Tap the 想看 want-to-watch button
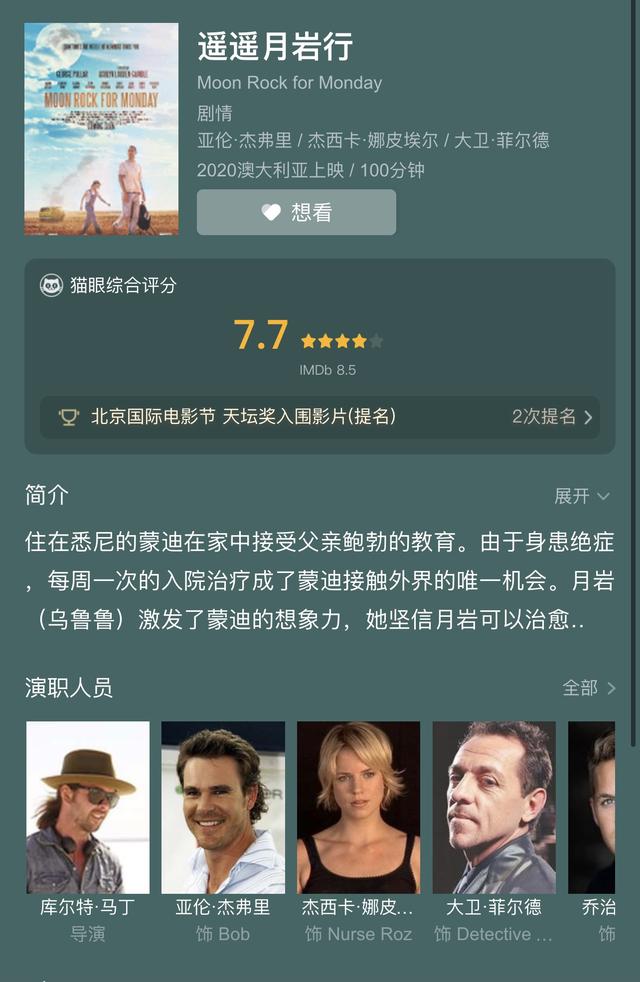The image size is (640, 982). click(296, 212)
